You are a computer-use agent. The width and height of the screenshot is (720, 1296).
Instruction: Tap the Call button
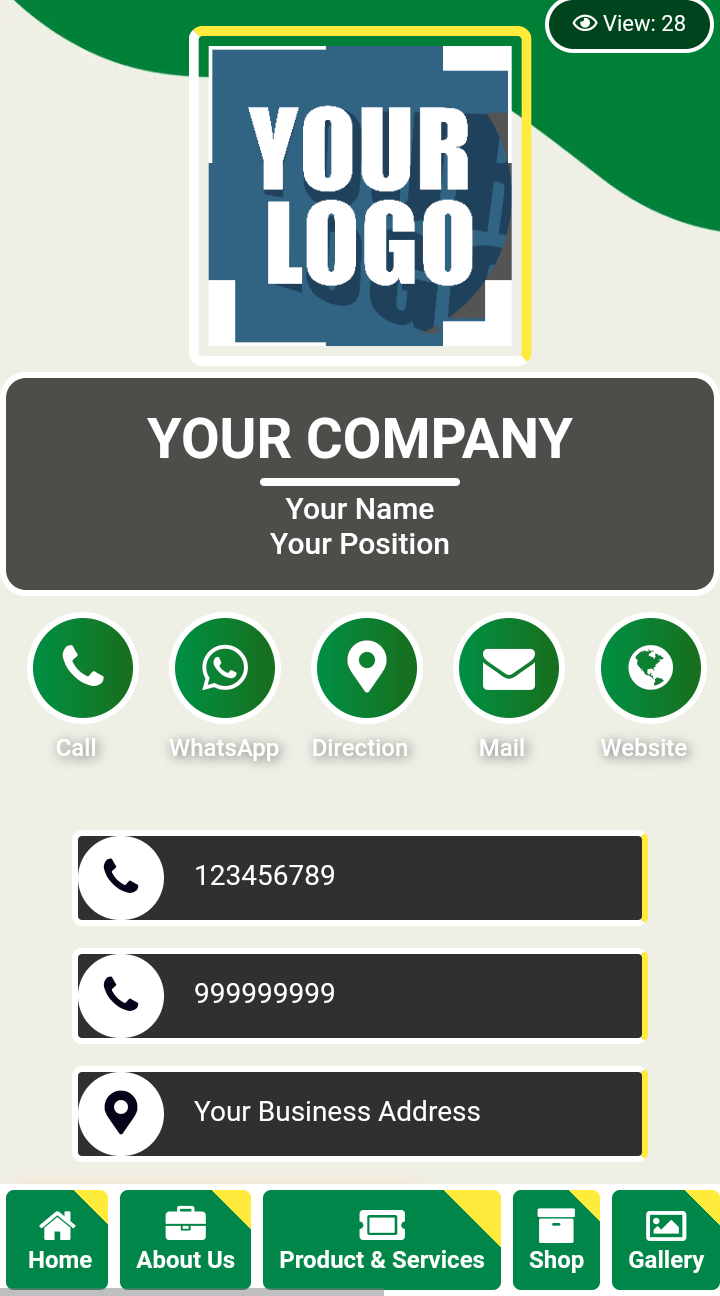tap(82, 667)
